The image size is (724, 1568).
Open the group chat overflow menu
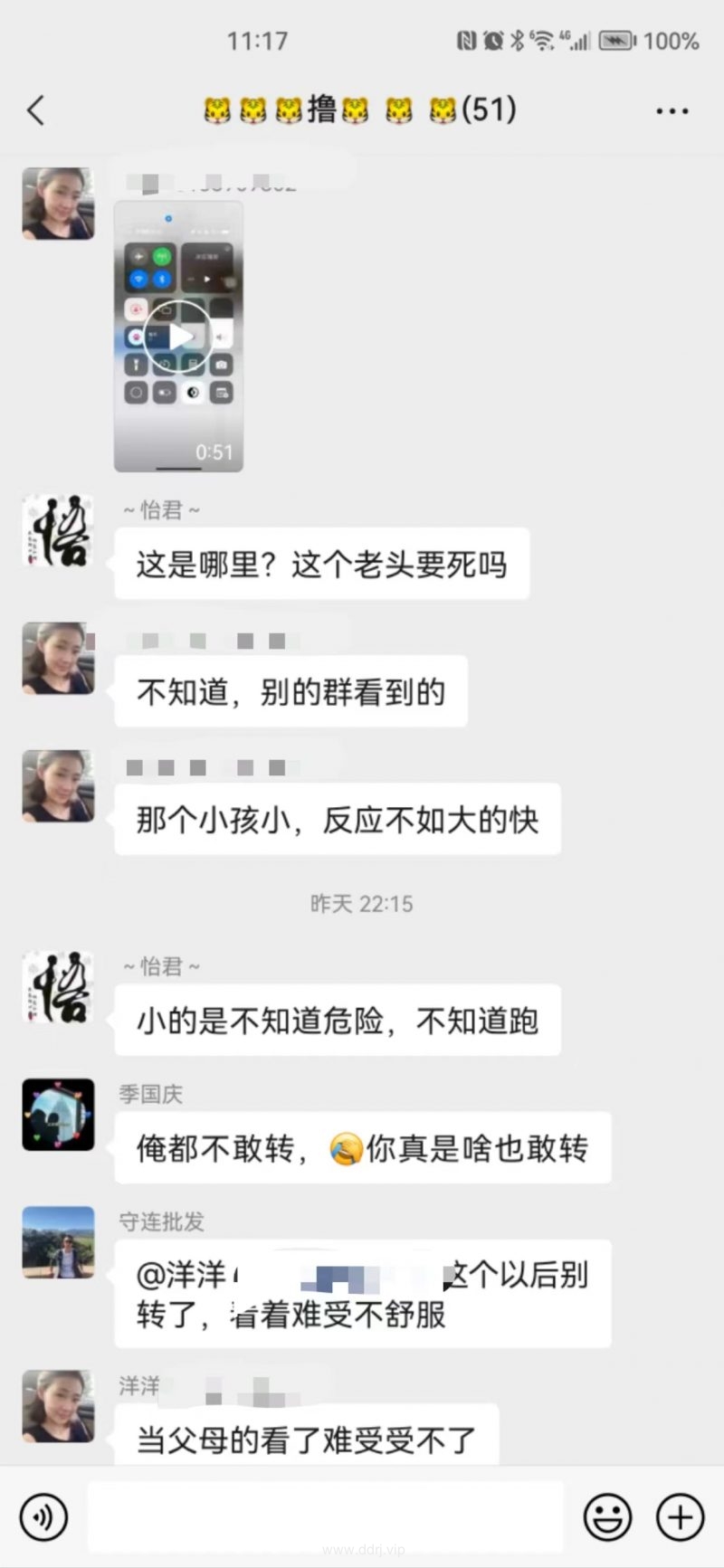672,111
